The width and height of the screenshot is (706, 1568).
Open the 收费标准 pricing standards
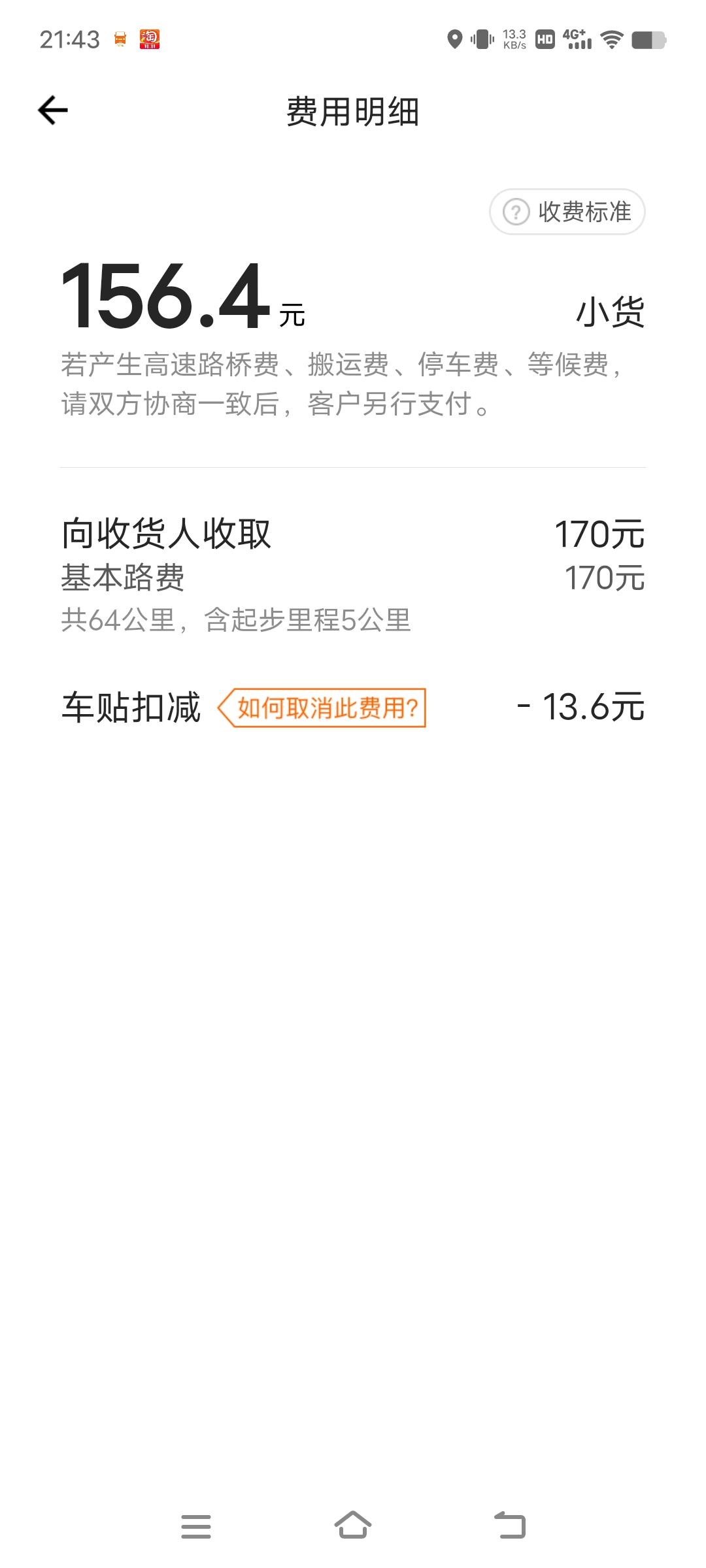pos(567,212)
